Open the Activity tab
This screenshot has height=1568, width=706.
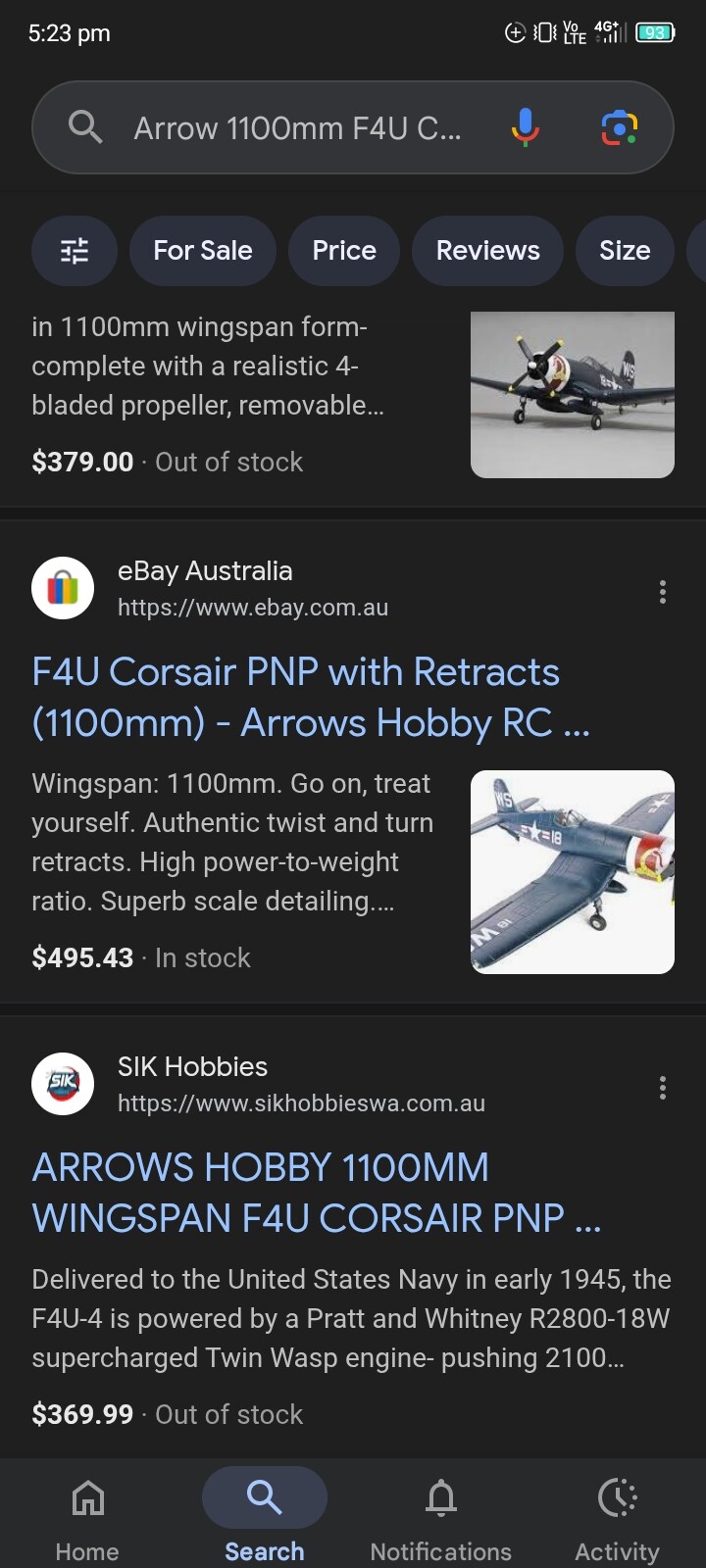pyautogui.click(x=617, y=1514)
